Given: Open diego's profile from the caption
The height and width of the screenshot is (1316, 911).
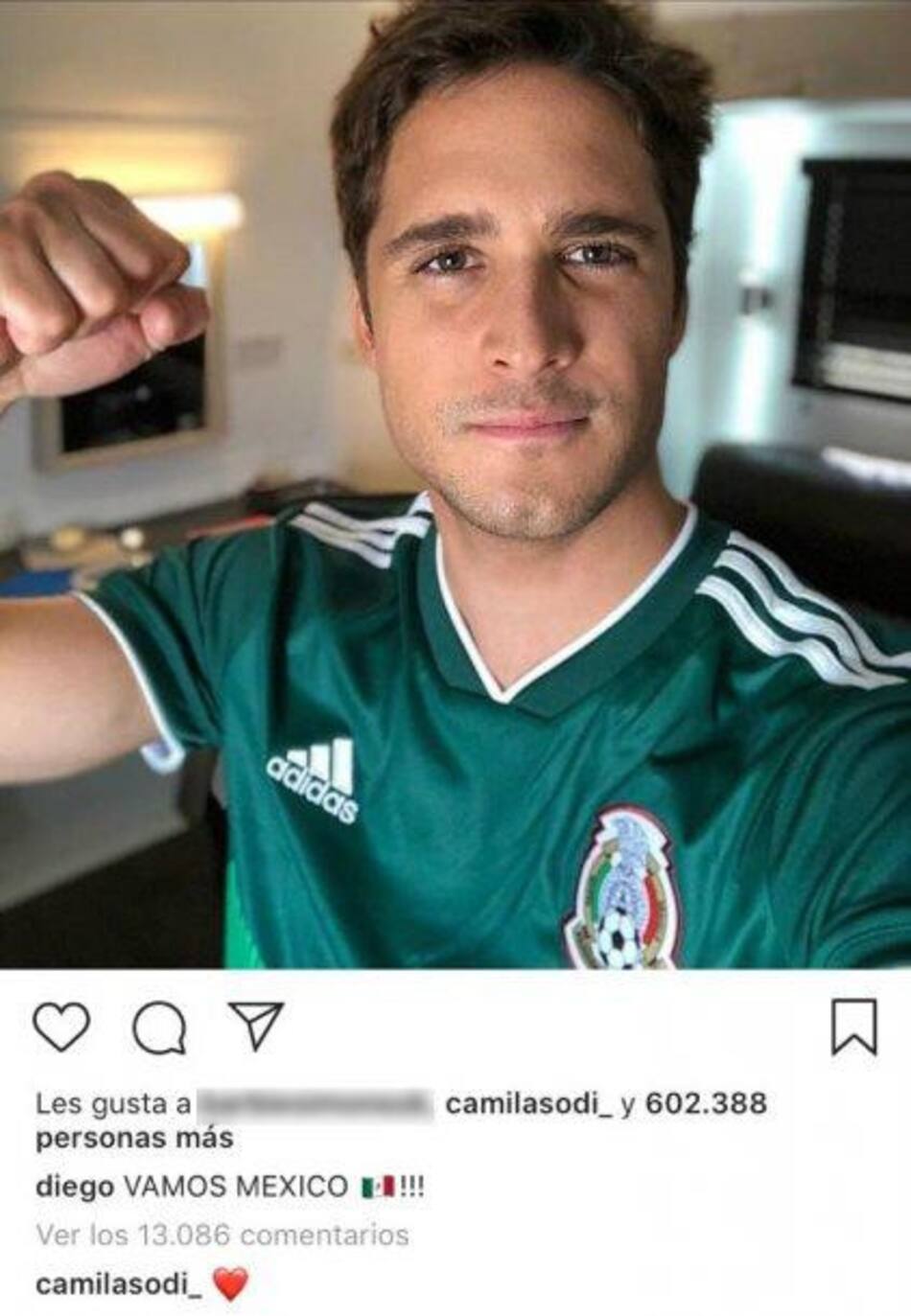Looking at the screenshot, I should point(74,1188).
